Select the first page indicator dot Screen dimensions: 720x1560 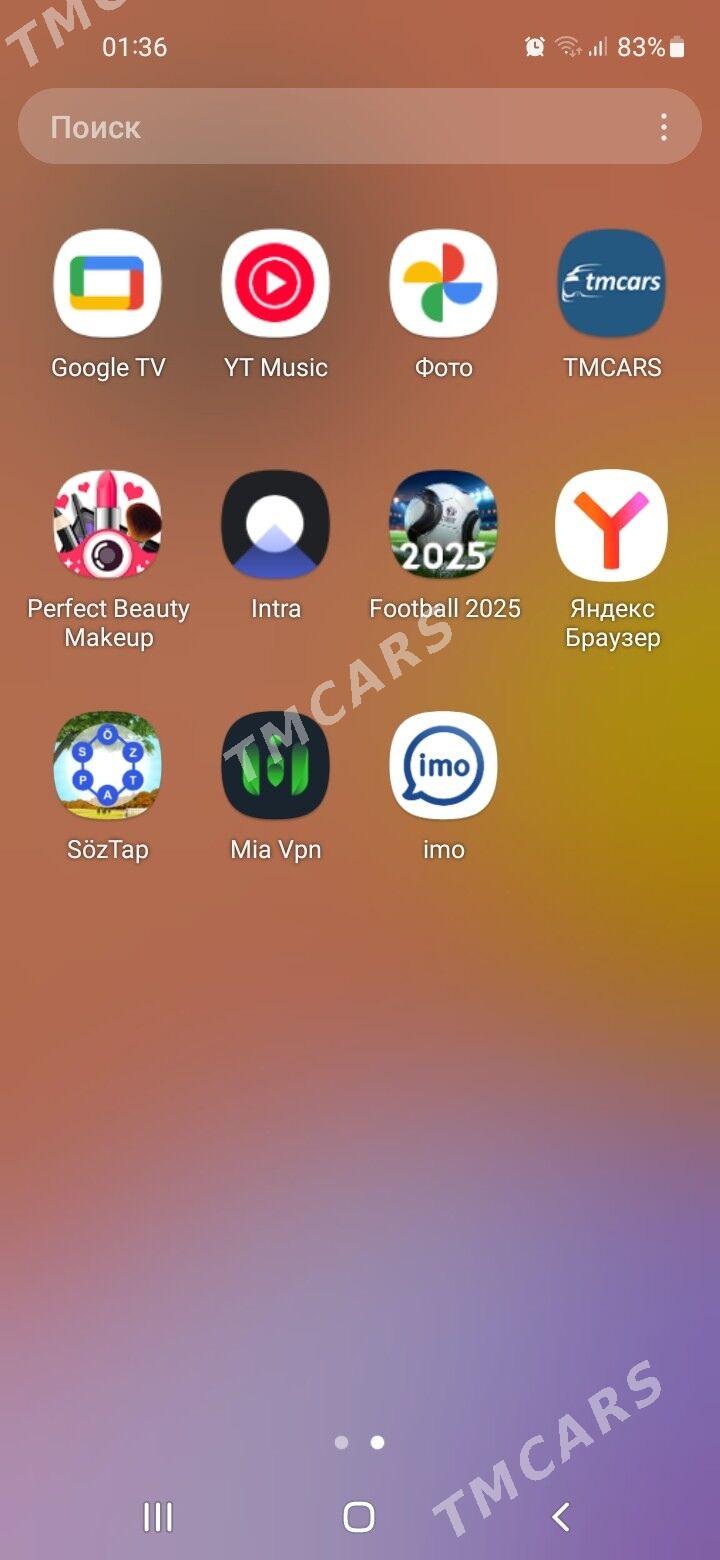342,1442
